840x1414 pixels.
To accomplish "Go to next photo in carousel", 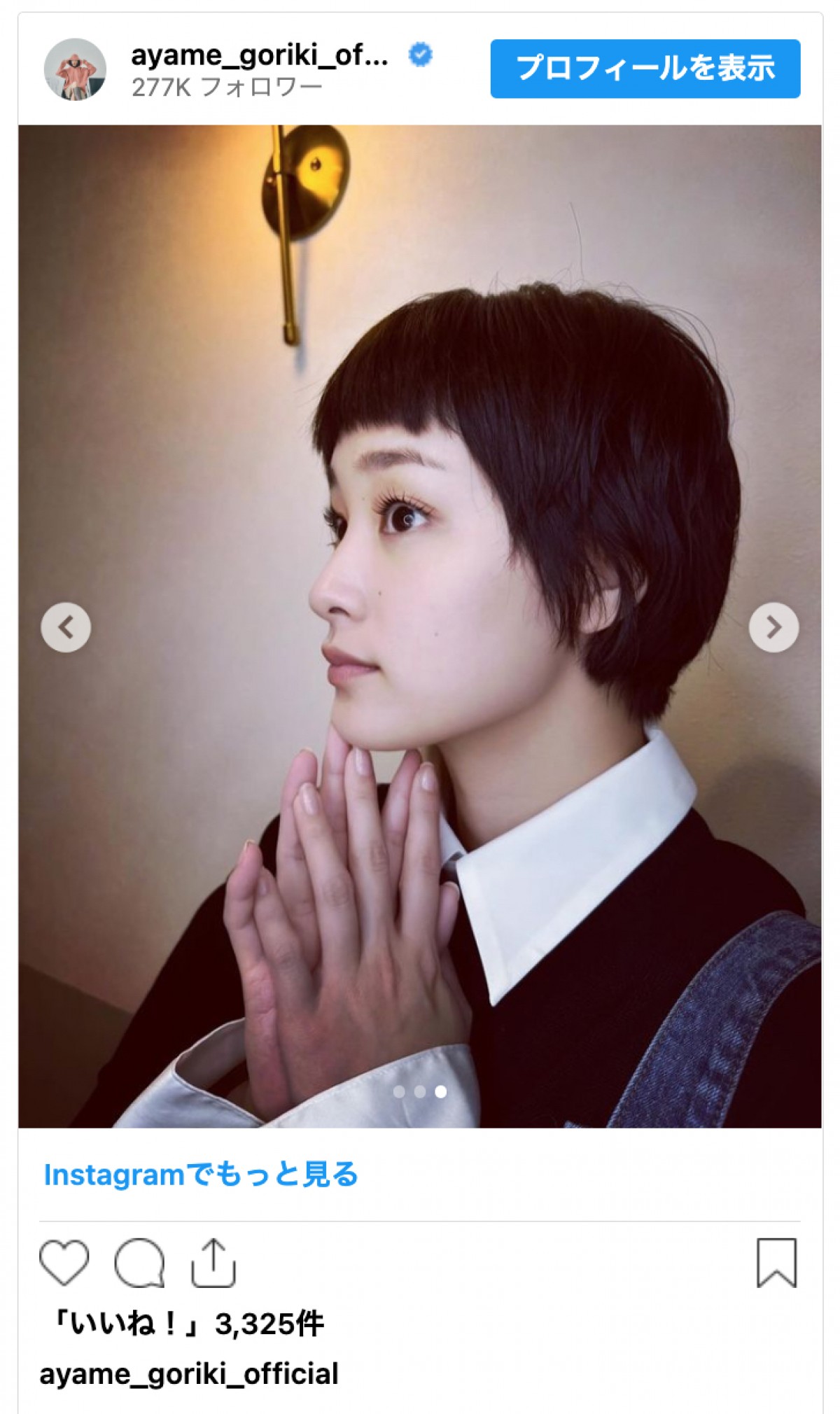I will [773, 627].
